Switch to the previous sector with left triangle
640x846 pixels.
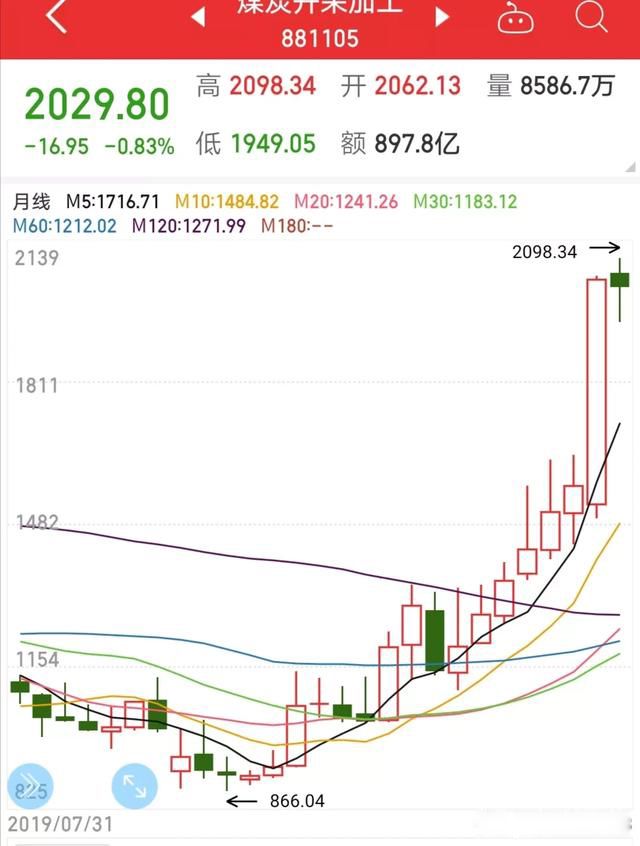tap(197, 17)
